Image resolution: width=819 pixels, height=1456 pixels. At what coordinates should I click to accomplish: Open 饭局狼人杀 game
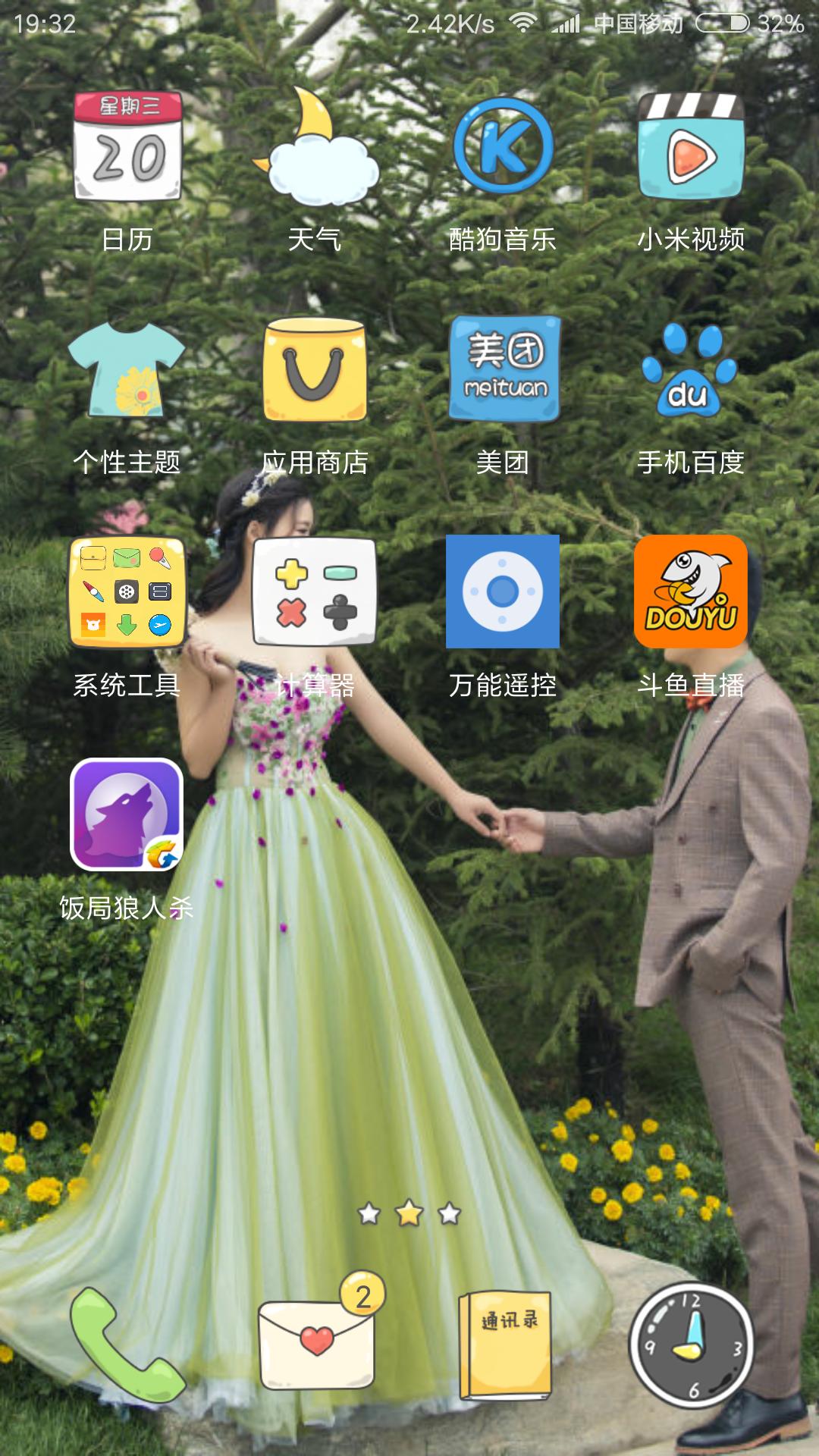click(127, 814)
